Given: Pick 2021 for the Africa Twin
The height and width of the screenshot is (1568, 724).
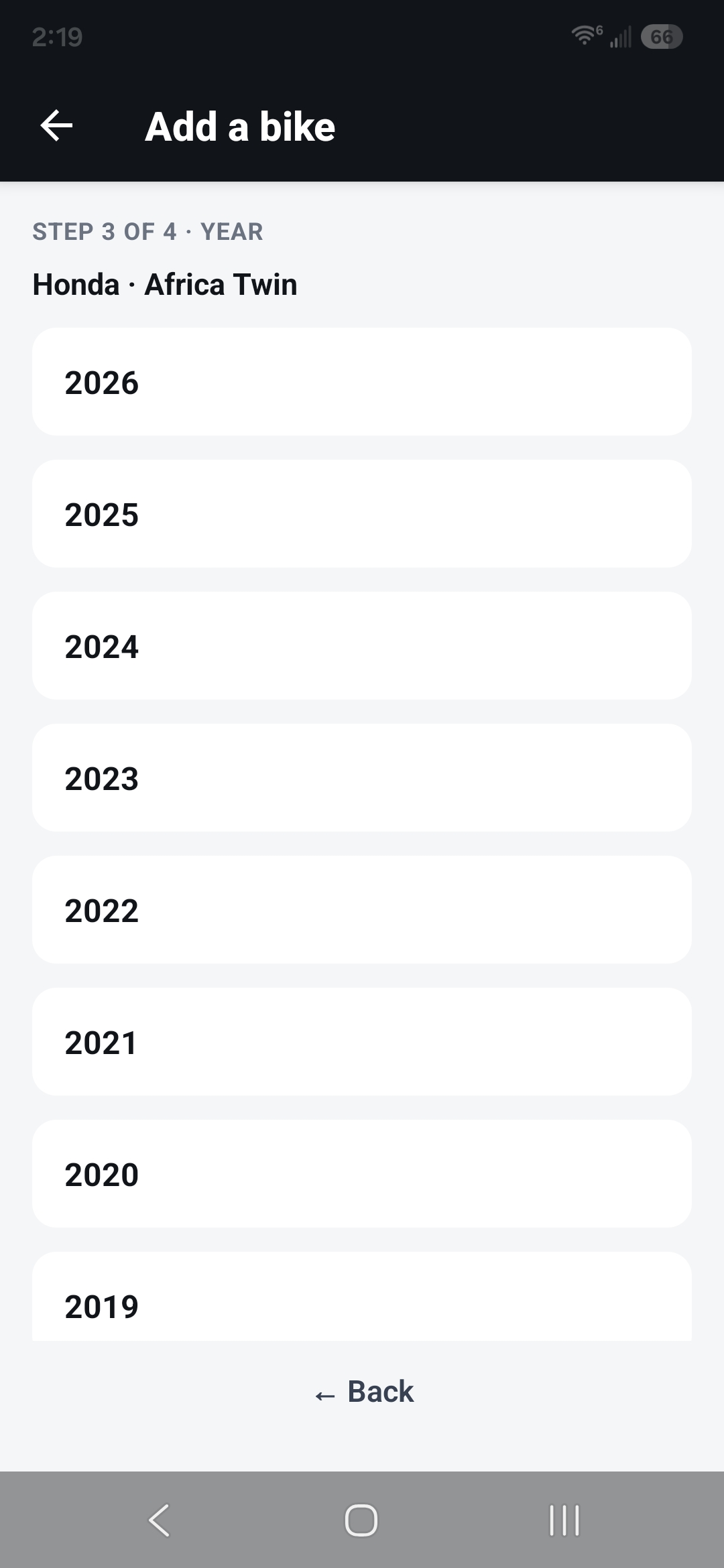Looking at the screenshot, I should pyautogui.click(x=362, y=1042).
